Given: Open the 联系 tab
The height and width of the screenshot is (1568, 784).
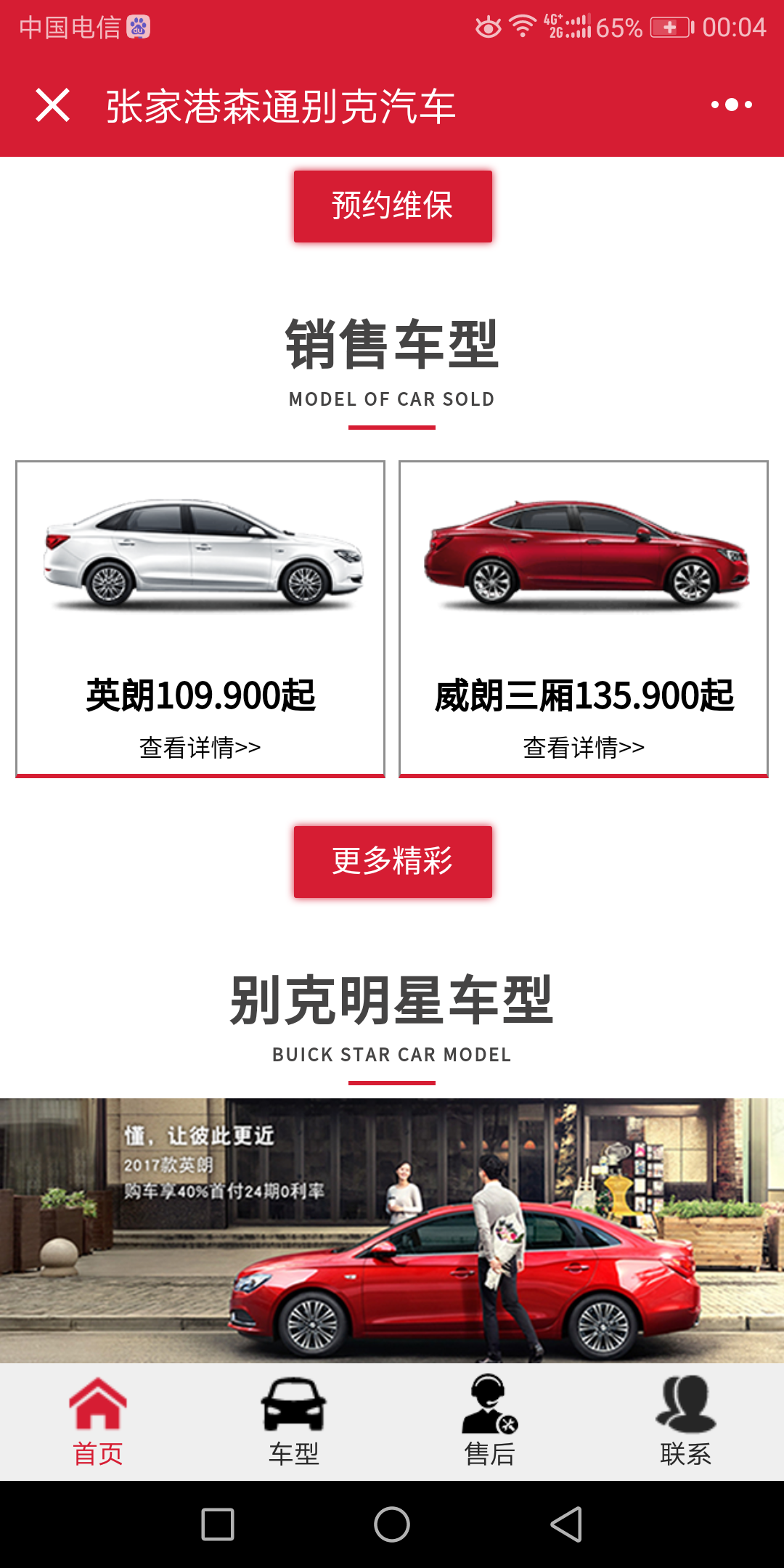Looking at the screenshot, I should [x=686, y=1421].
